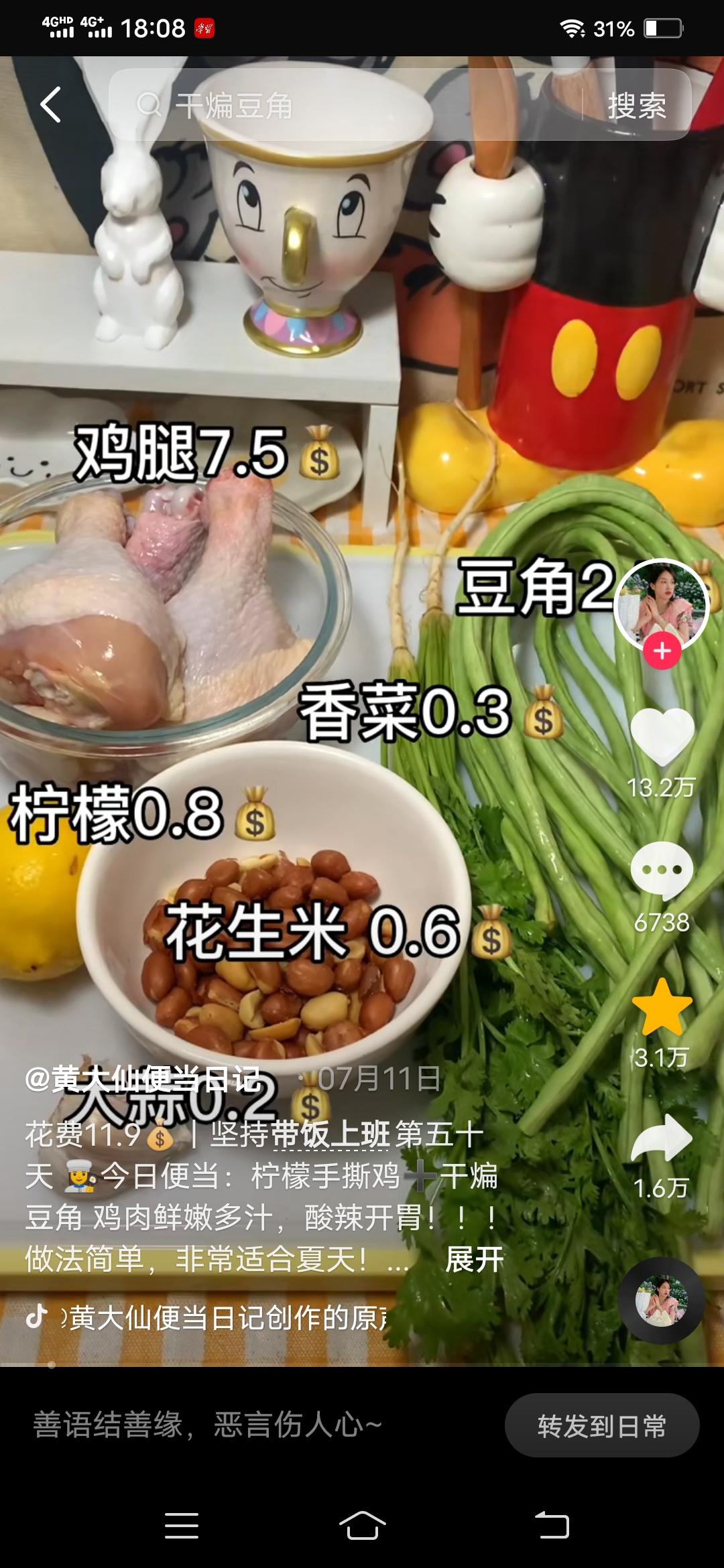Image resolution: width=724 pixels, height=1568 pixels.
Task: Open the spinning music disc
Action: coord(661,1301)
